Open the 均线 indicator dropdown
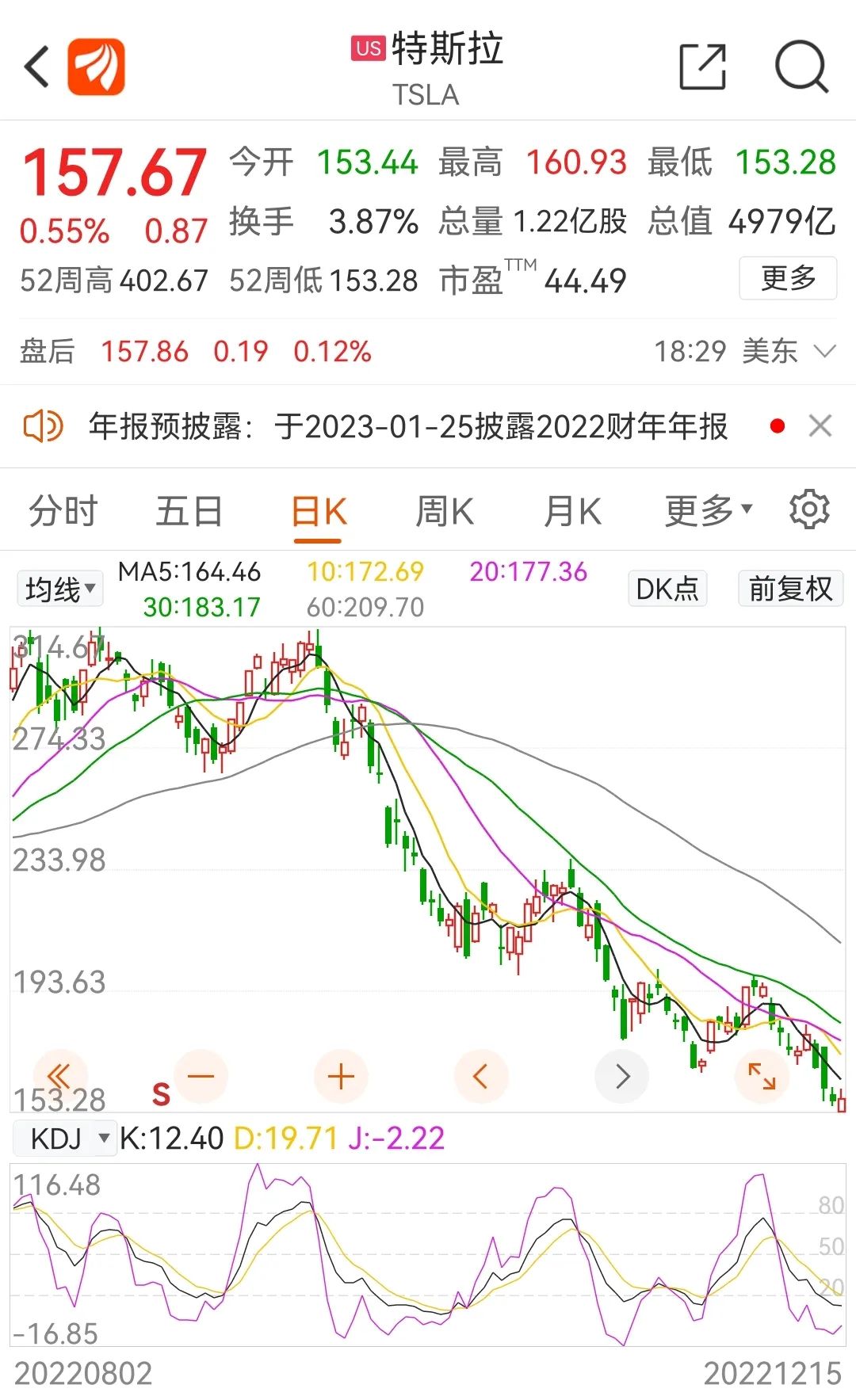 click(60, 589)
